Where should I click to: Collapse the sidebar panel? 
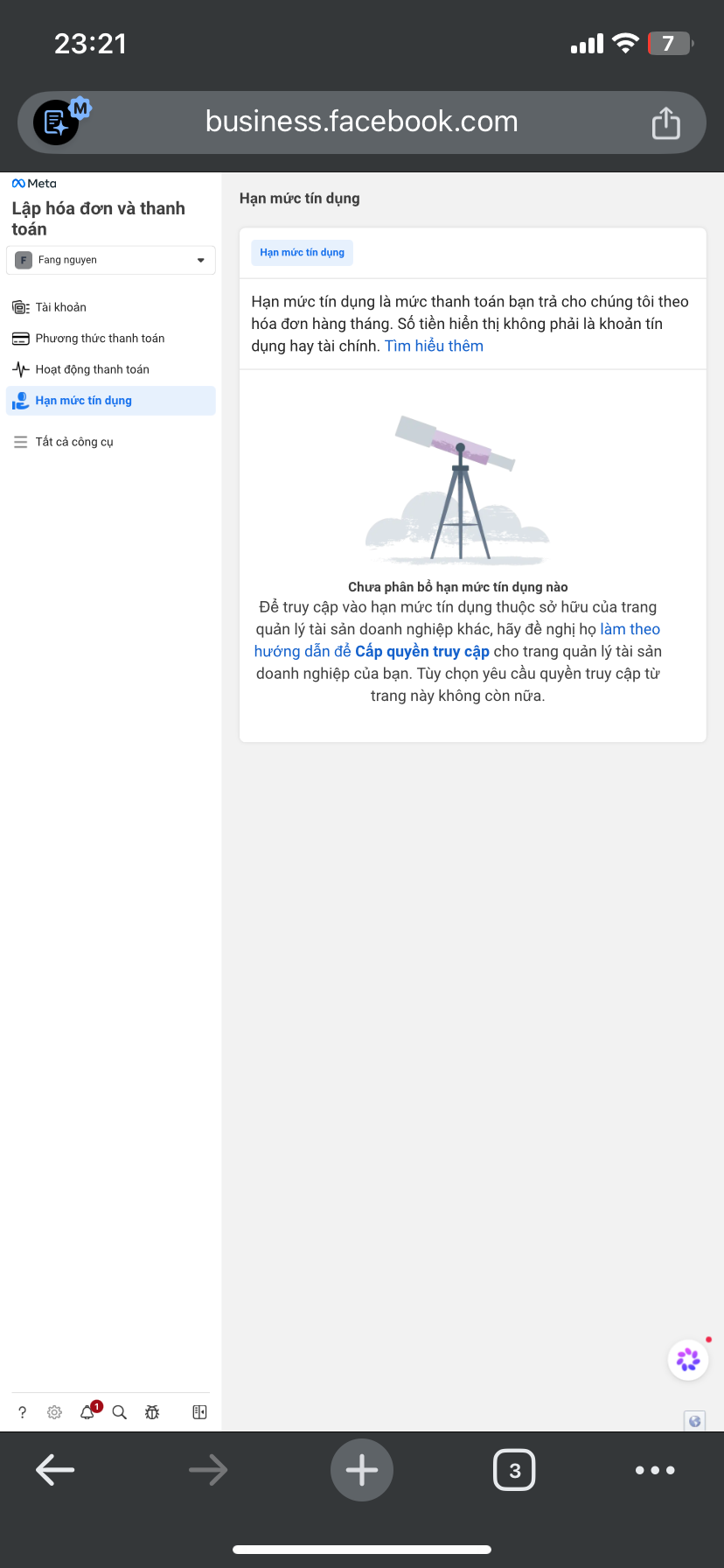coord(199,1412)
